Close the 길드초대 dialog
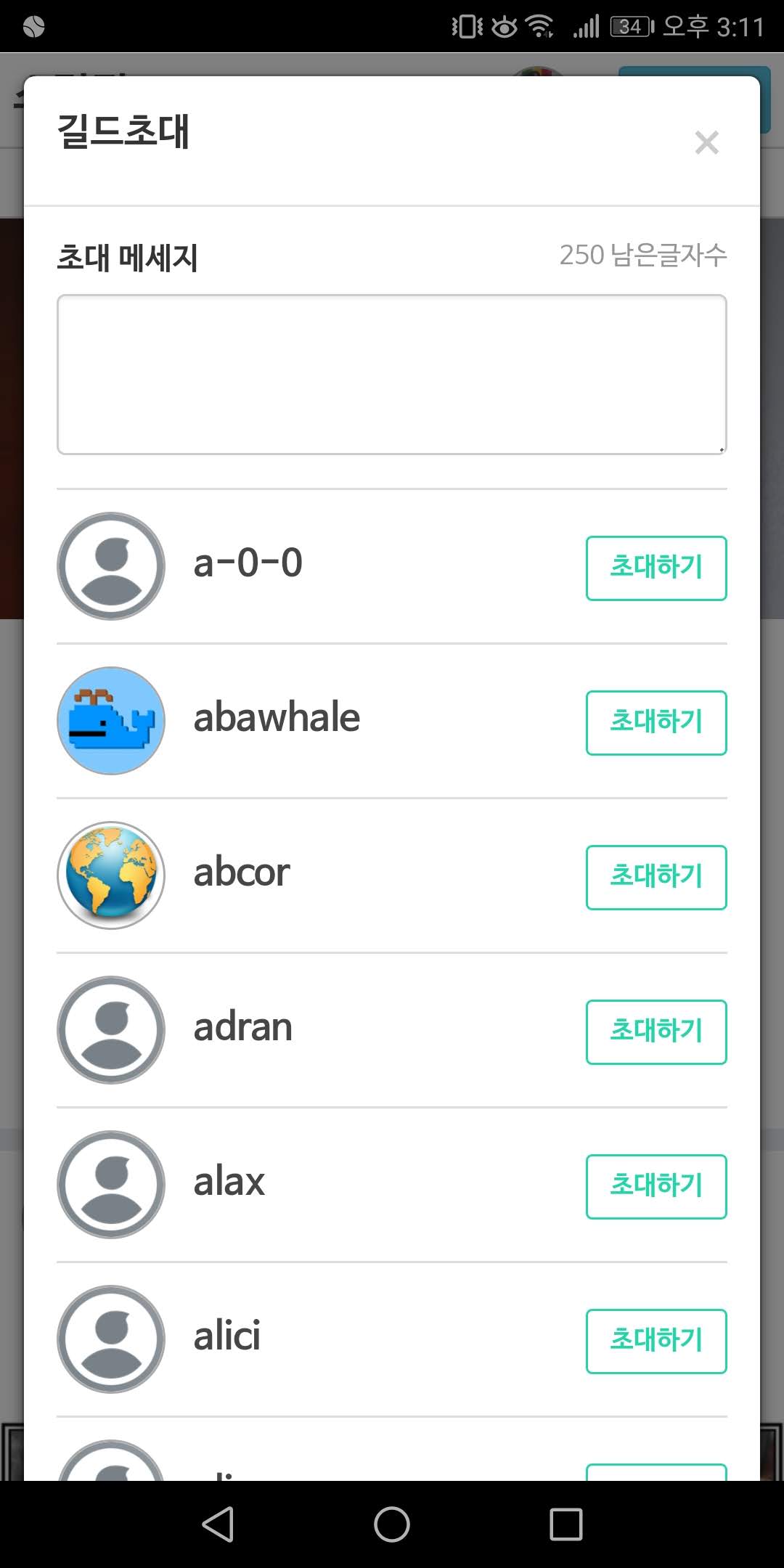Image resolution: width=784 pixels, height=1568 pixels. [706, 143]
